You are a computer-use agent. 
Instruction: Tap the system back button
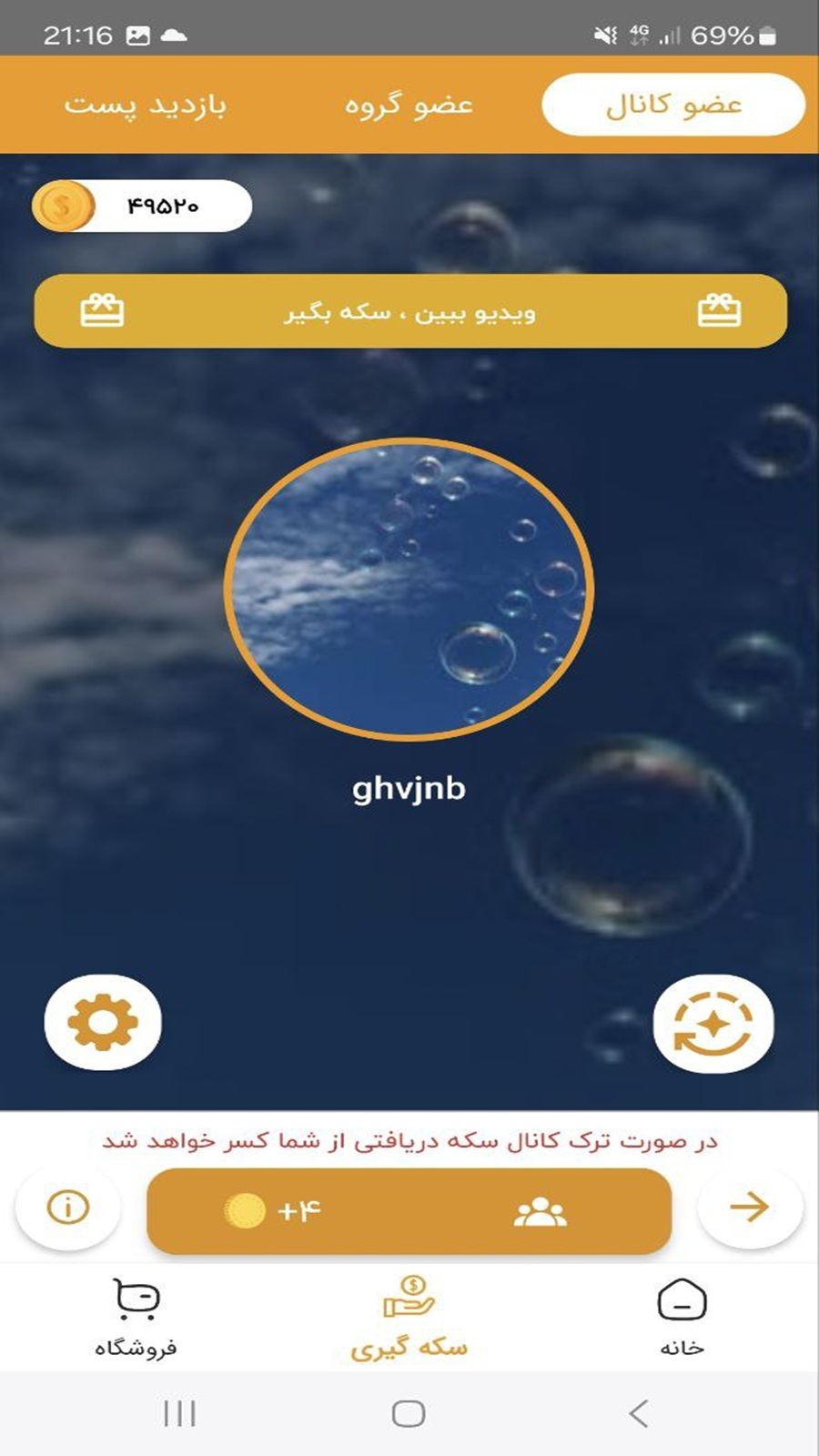click(639, 1413)
